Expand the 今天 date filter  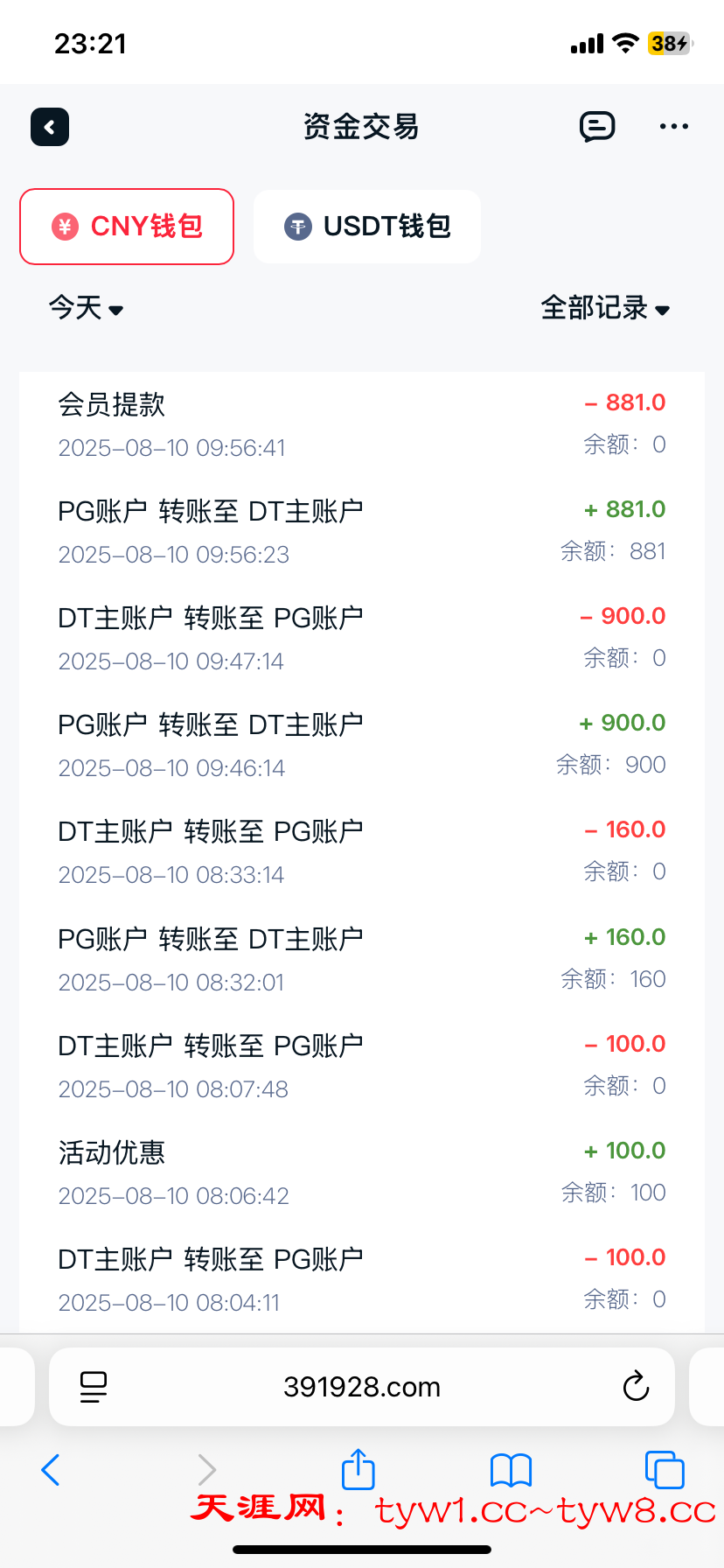(x=86, y=308)
